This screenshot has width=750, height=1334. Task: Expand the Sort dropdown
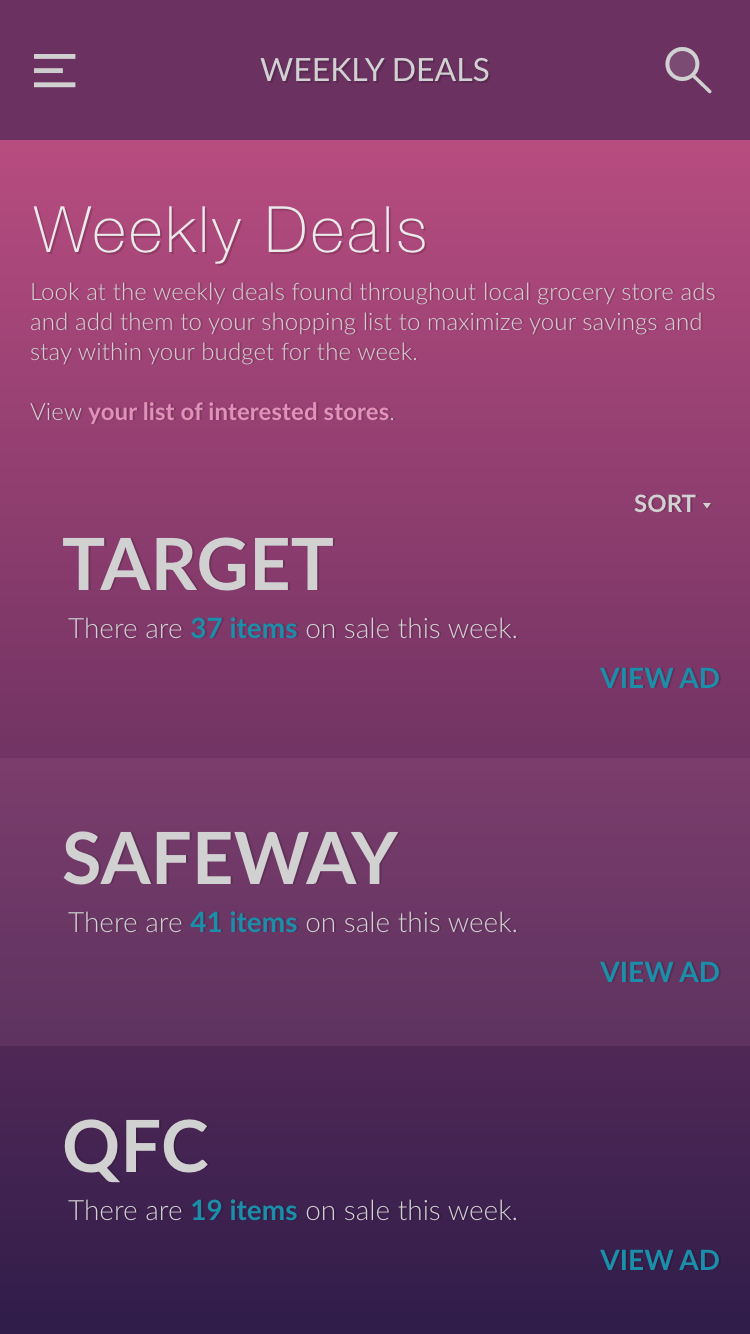pos(673,504)
